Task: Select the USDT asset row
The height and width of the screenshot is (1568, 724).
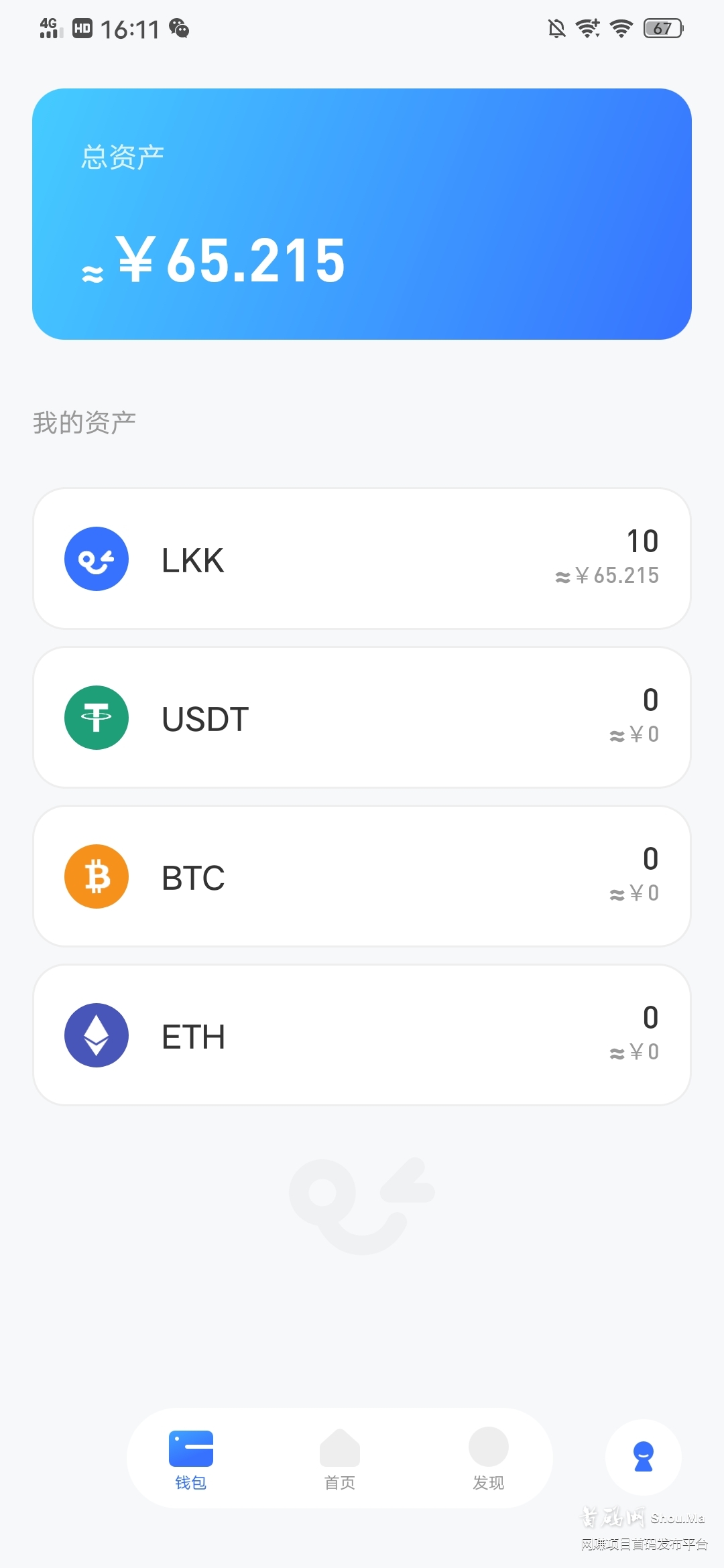Action: 362,717
